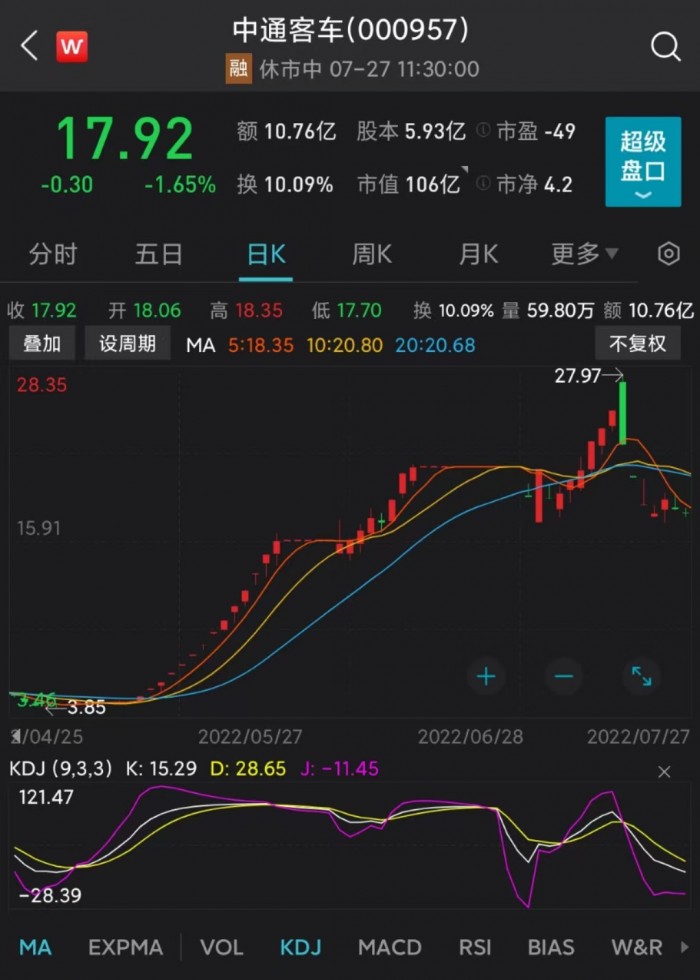
Task: Expand the chart to fullscreen
Action: coord(641,677)
